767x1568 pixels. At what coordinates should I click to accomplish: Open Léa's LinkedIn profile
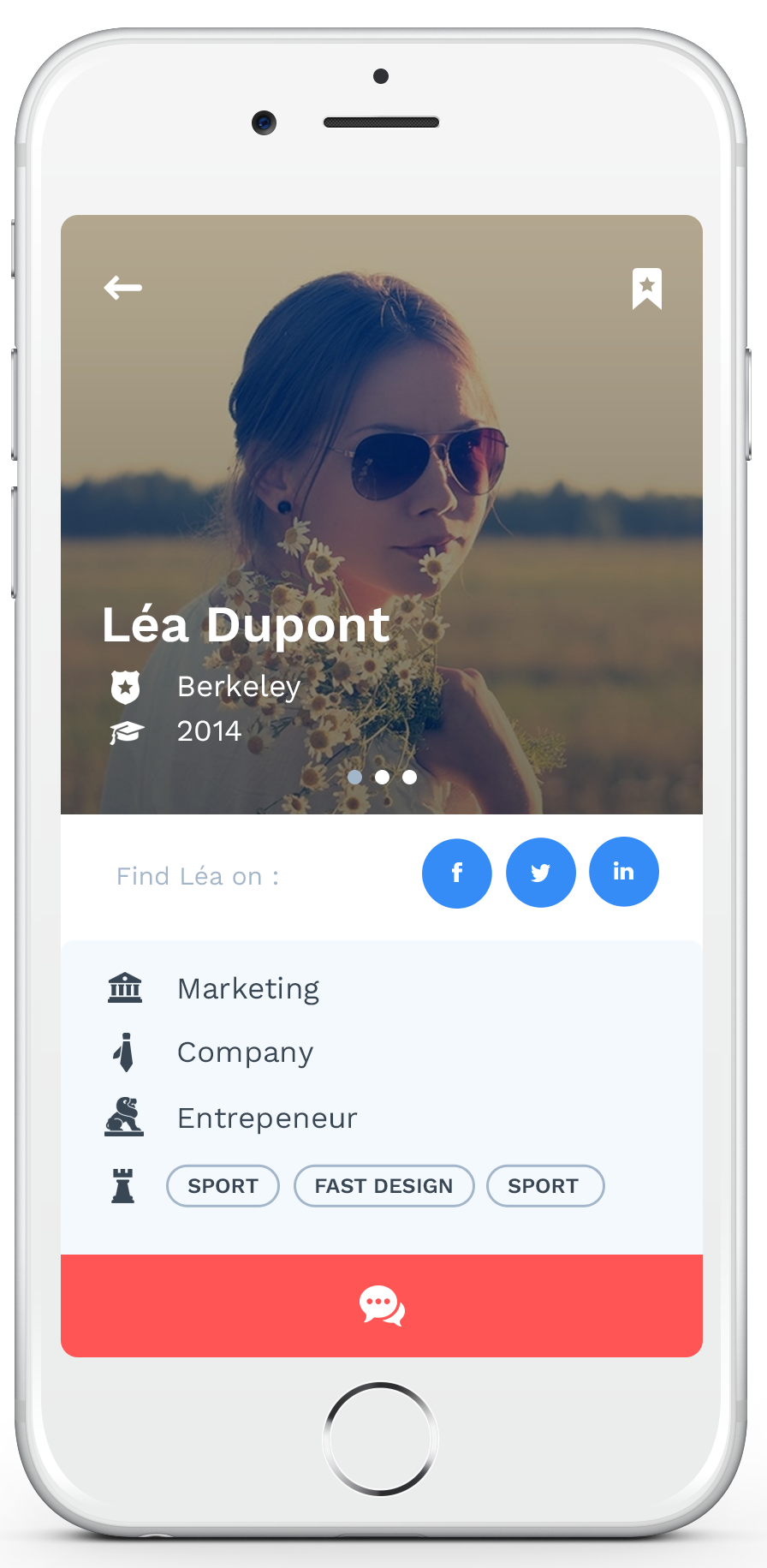[624, 872]
